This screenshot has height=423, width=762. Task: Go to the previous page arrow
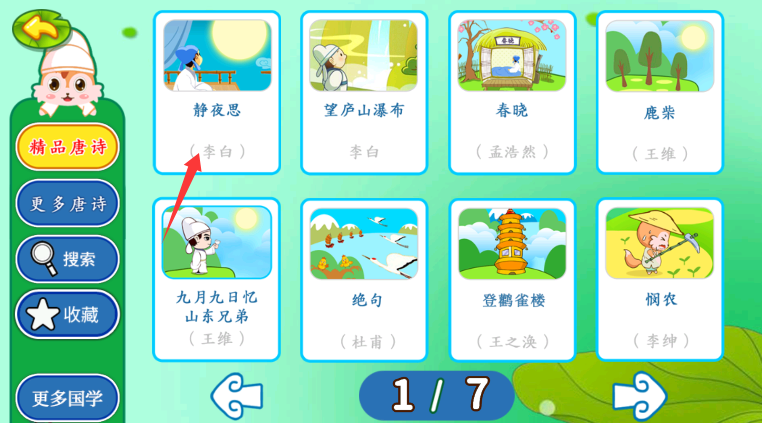[x=237, y=395]
